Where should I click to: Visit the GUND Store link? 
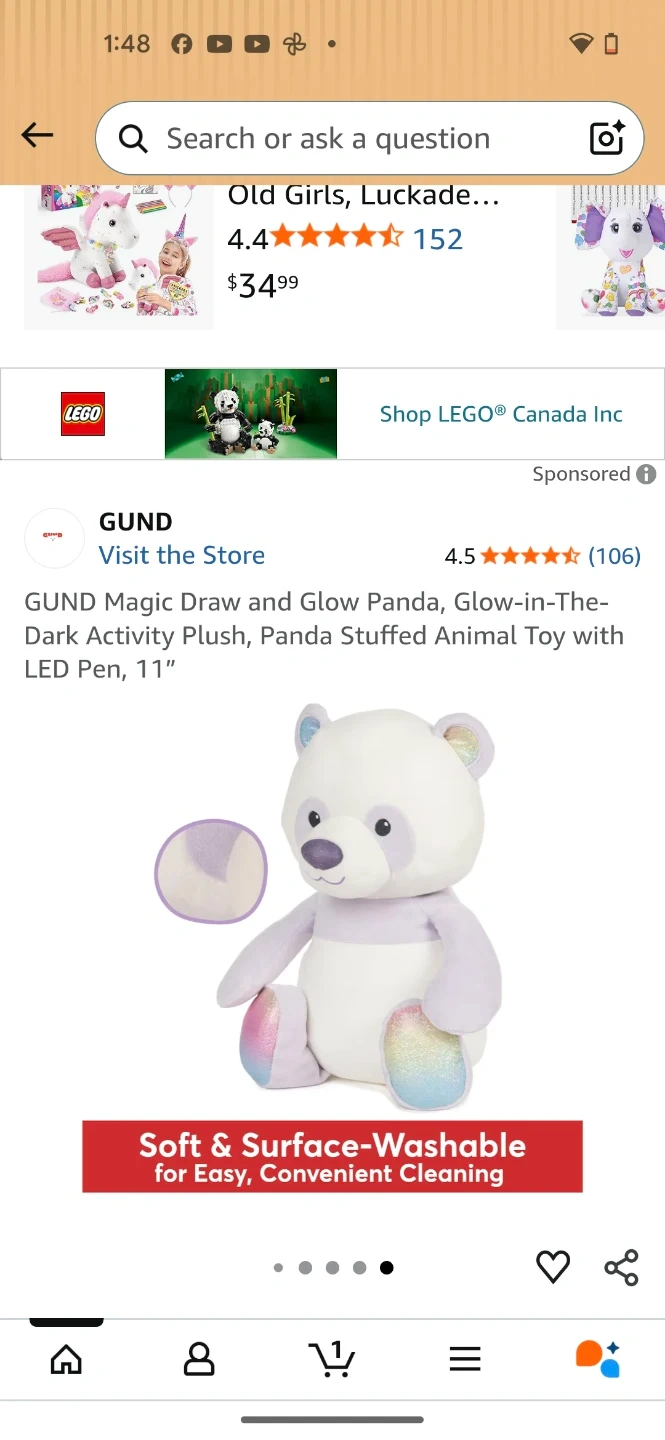[x=182, y=555]
